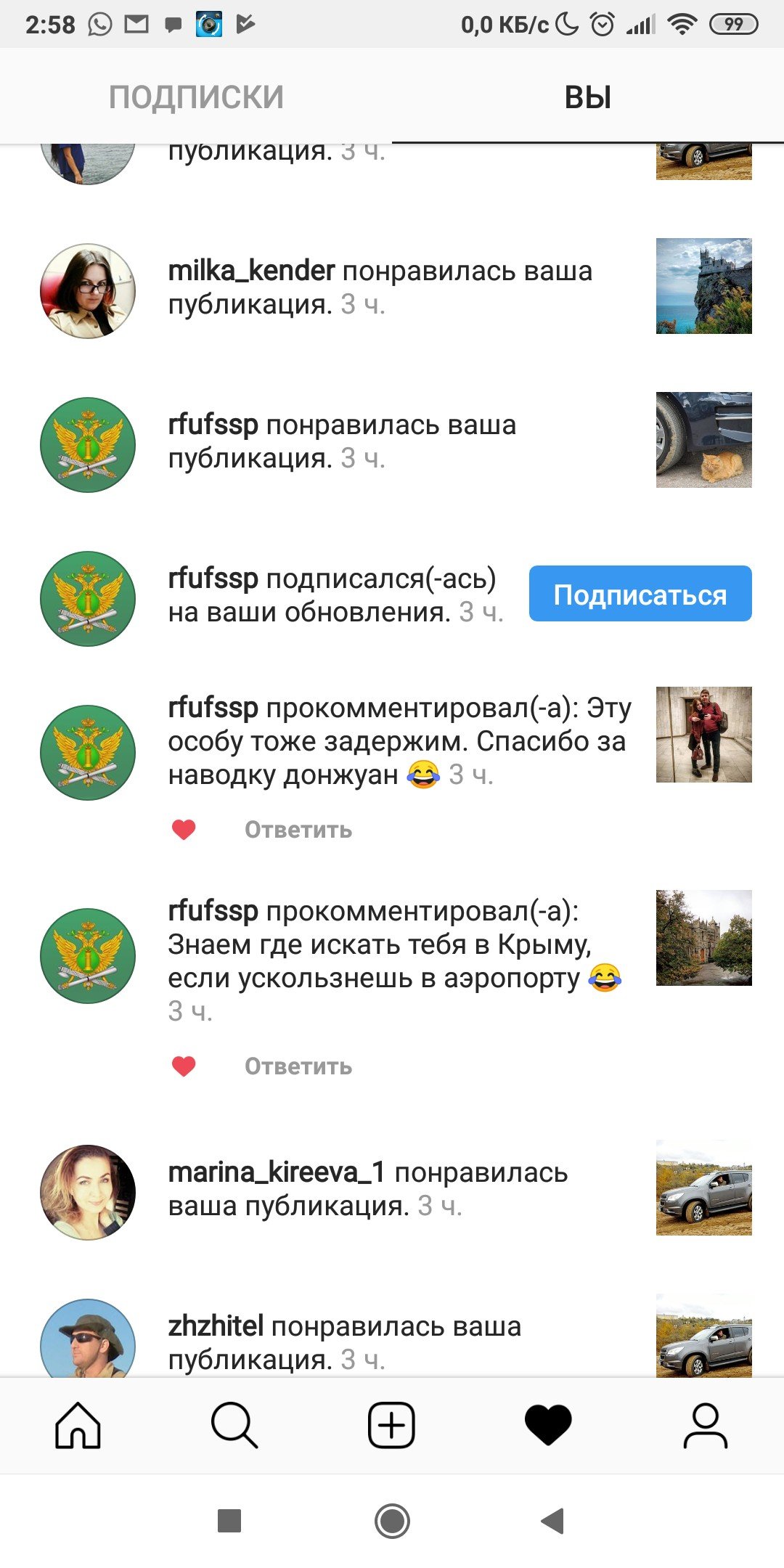
Task: Go to the home feed
Action: tap(78, 1426)
